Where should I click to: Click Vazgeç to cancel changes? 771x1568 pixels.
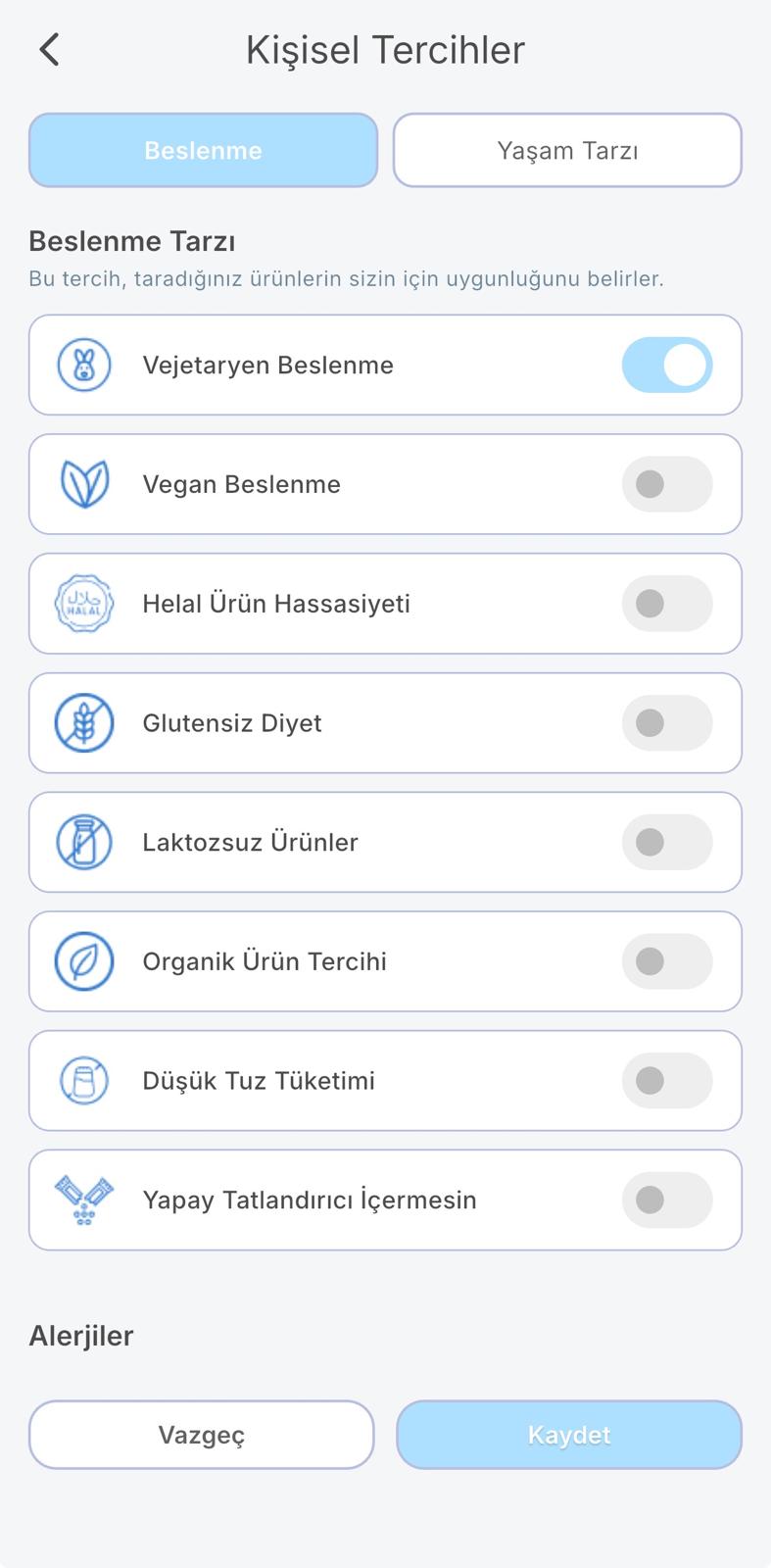203,1435
